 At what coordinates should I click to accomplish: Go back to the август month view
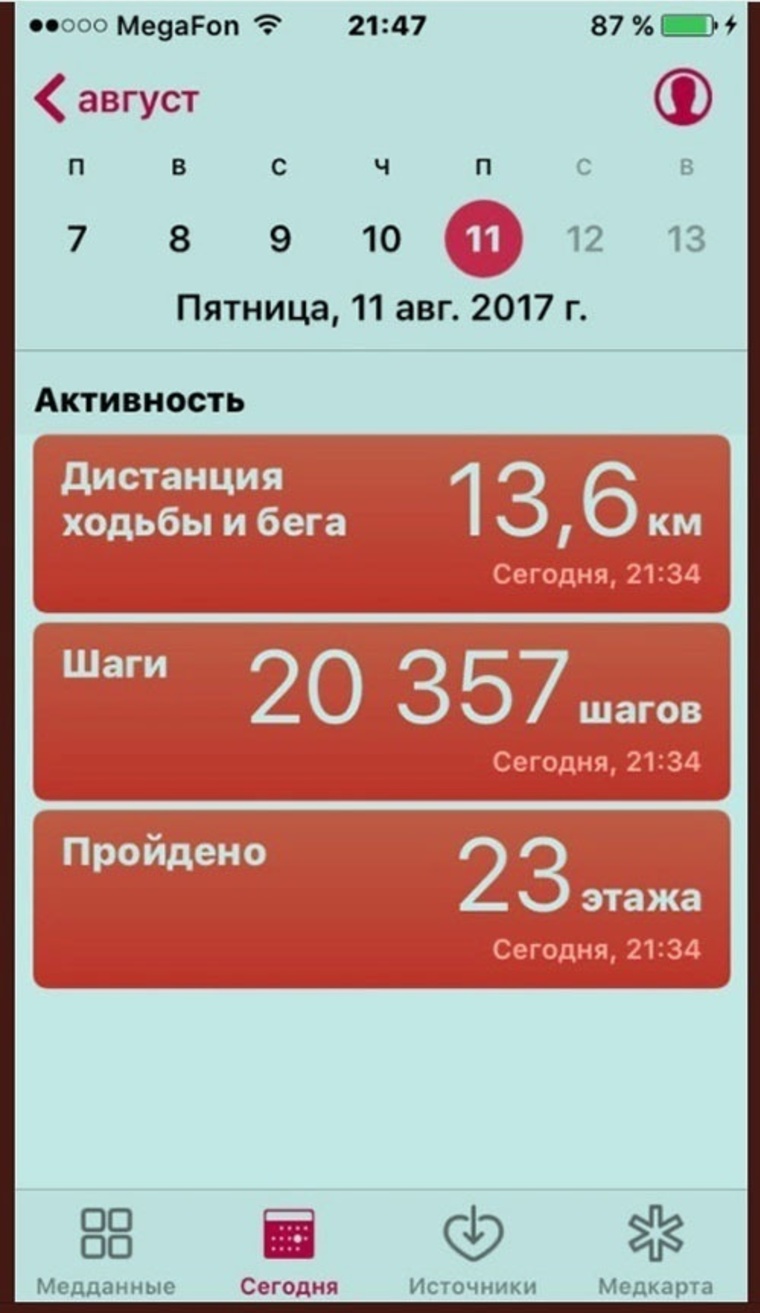tap(117, 99)
